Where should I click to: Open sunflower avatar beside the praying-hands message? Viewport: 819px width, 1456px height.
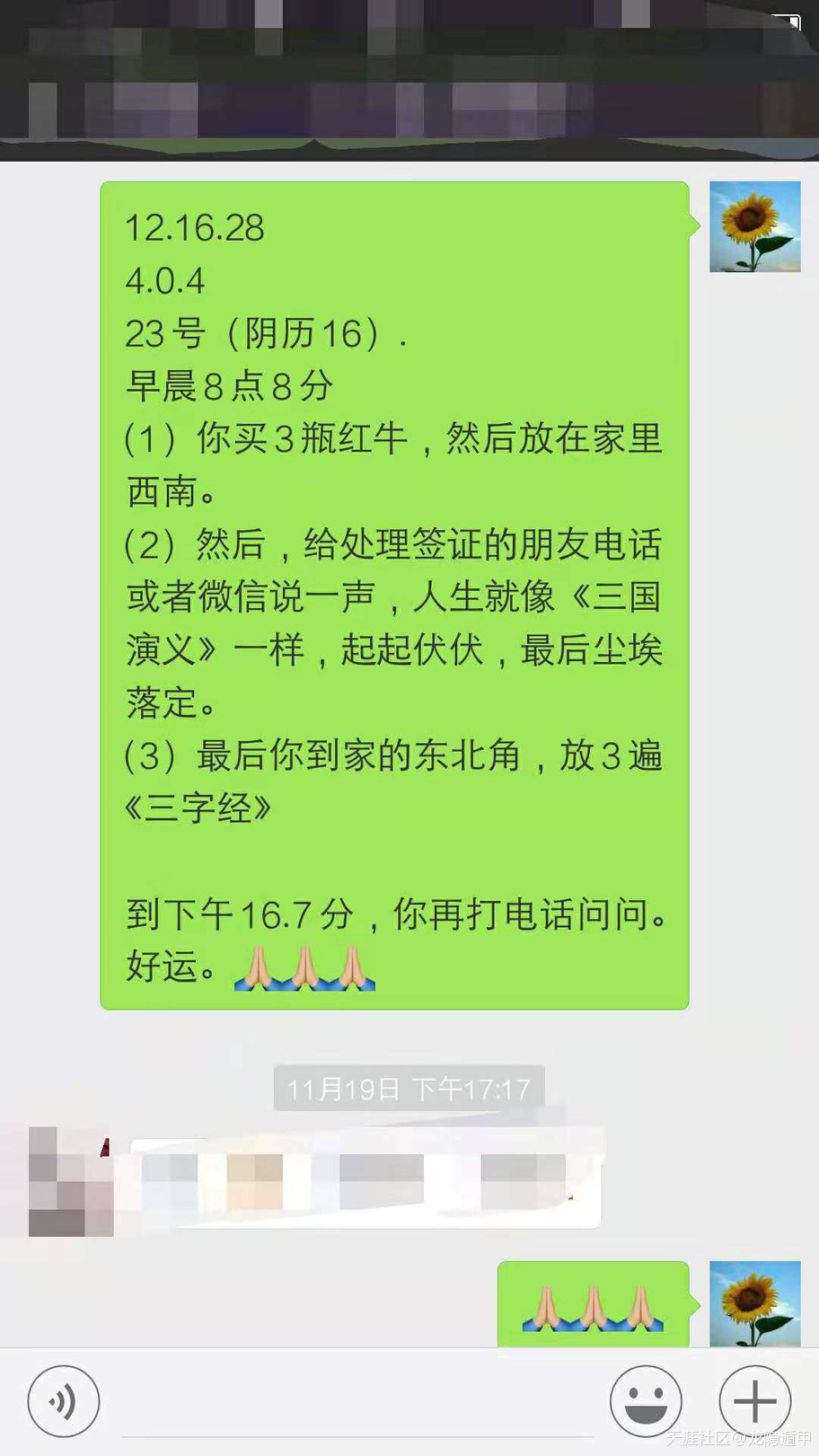(x=754, y=1304)
